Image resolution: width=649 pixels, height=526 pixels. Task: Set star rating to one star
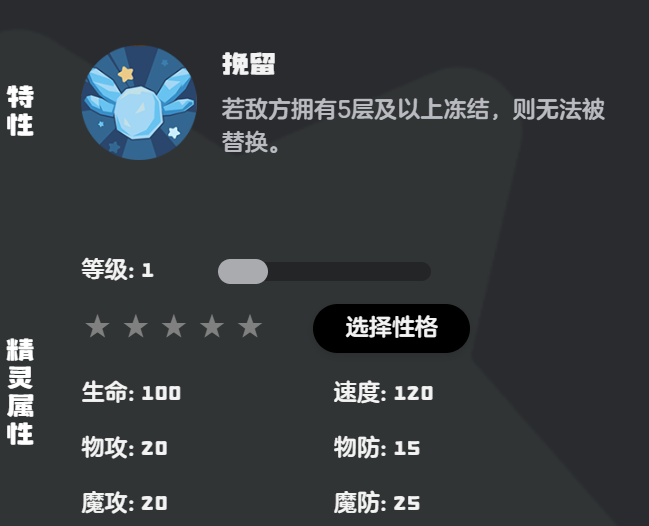coord(97,327)
